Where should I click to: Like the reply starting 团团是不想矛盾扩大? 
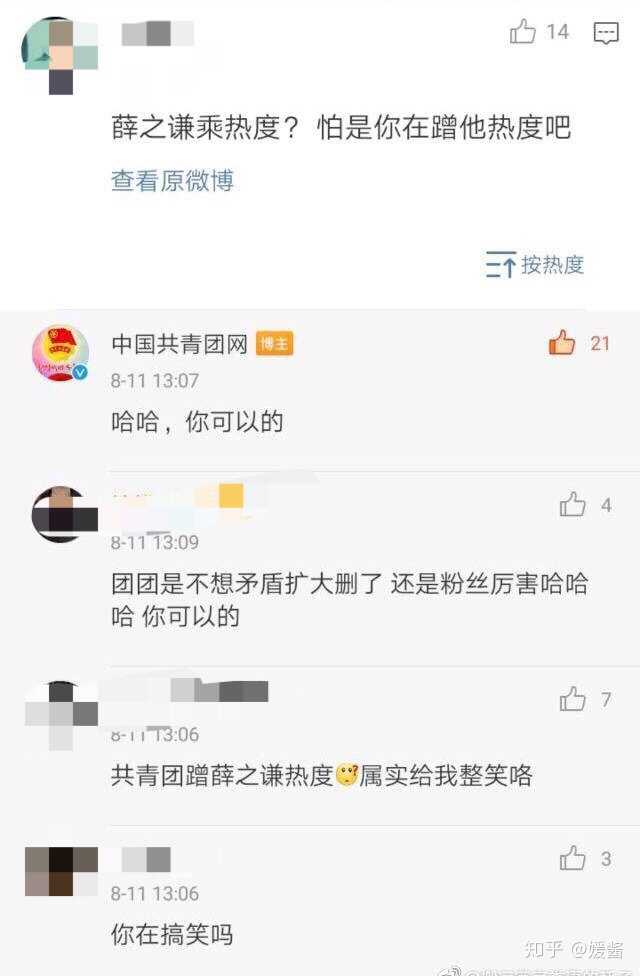point(573,505)
